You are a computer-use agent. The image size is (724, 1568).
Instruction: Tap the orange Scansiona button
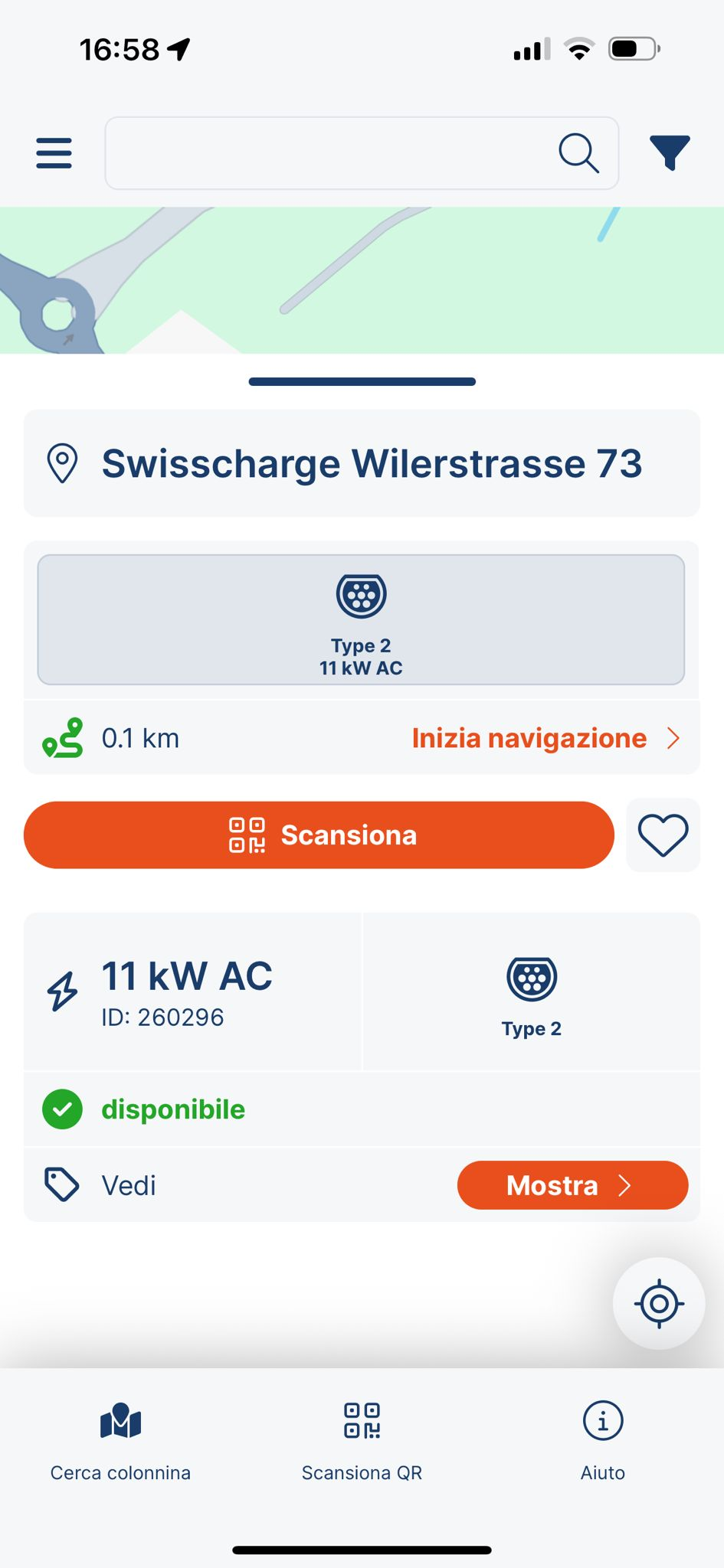coord(319,835)
